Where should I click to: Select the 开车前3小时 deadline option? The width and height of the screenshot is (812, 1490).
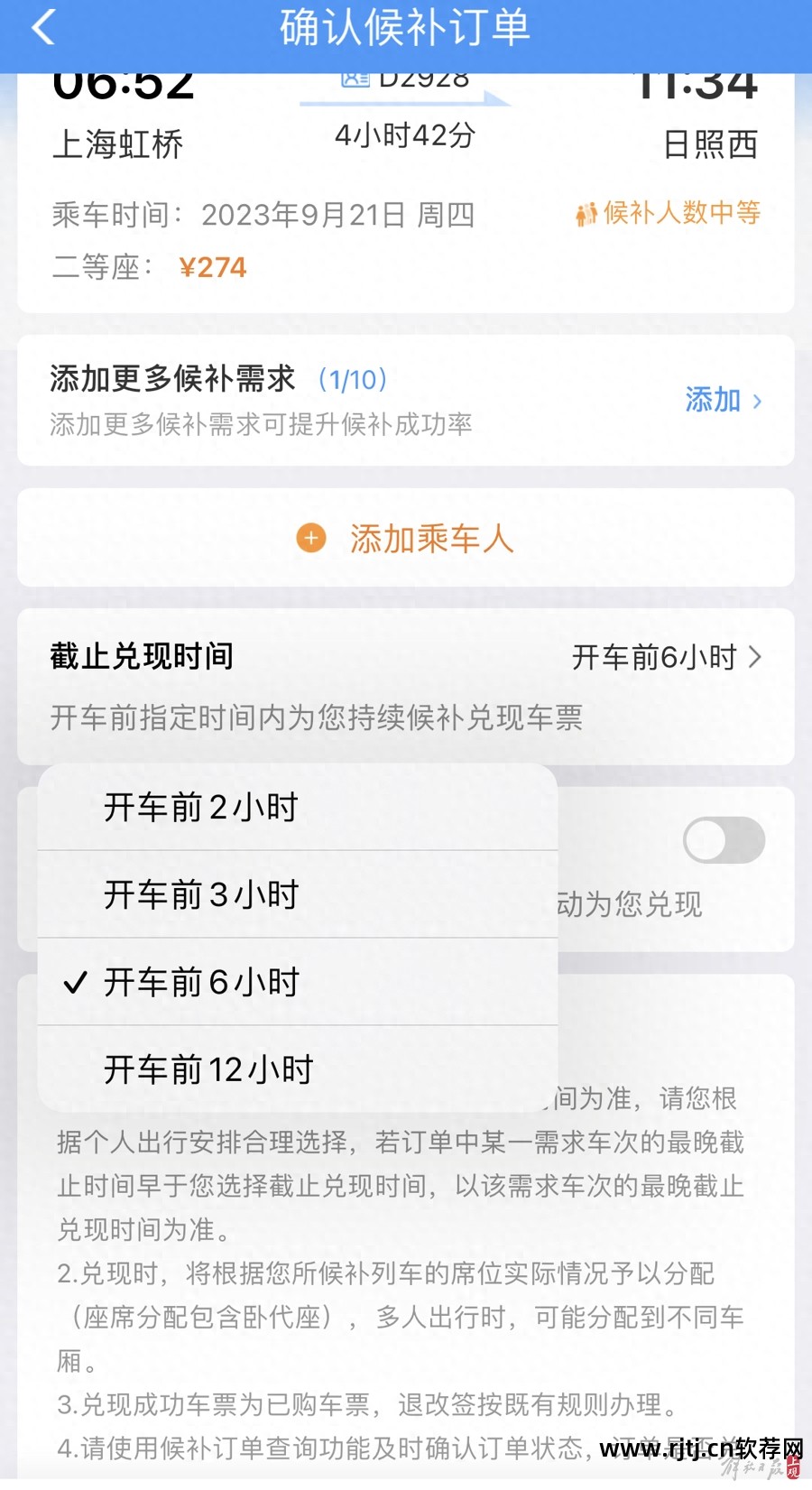(202, 895)
